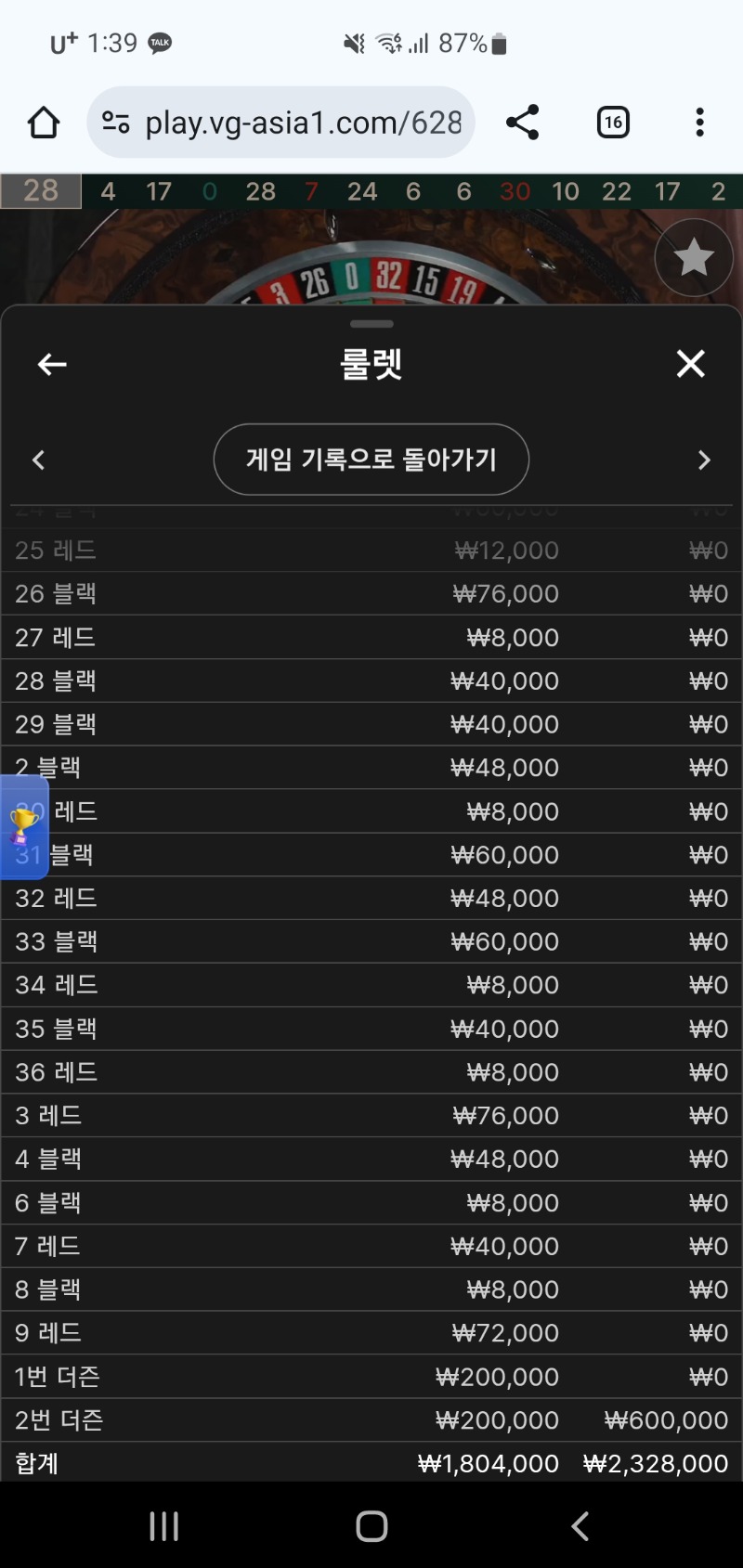Open recent apps from navigation bar
This screenshot has width=743, height=1568.
point(164,1525)
